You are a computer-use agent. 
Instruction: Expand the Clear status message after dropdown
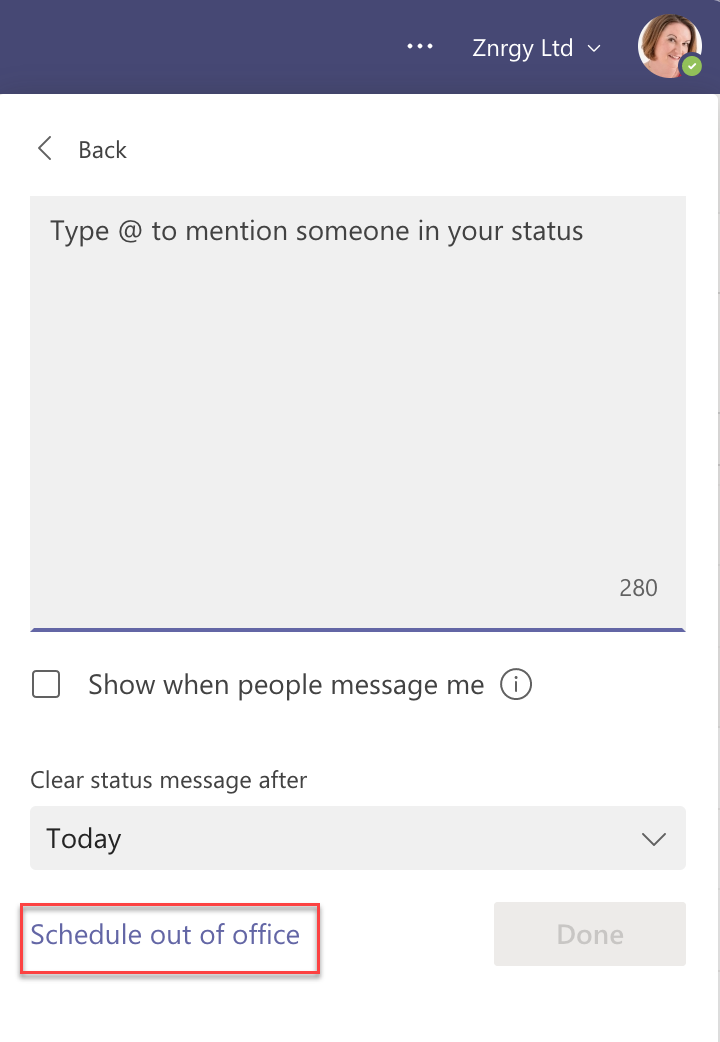[358, 838]
